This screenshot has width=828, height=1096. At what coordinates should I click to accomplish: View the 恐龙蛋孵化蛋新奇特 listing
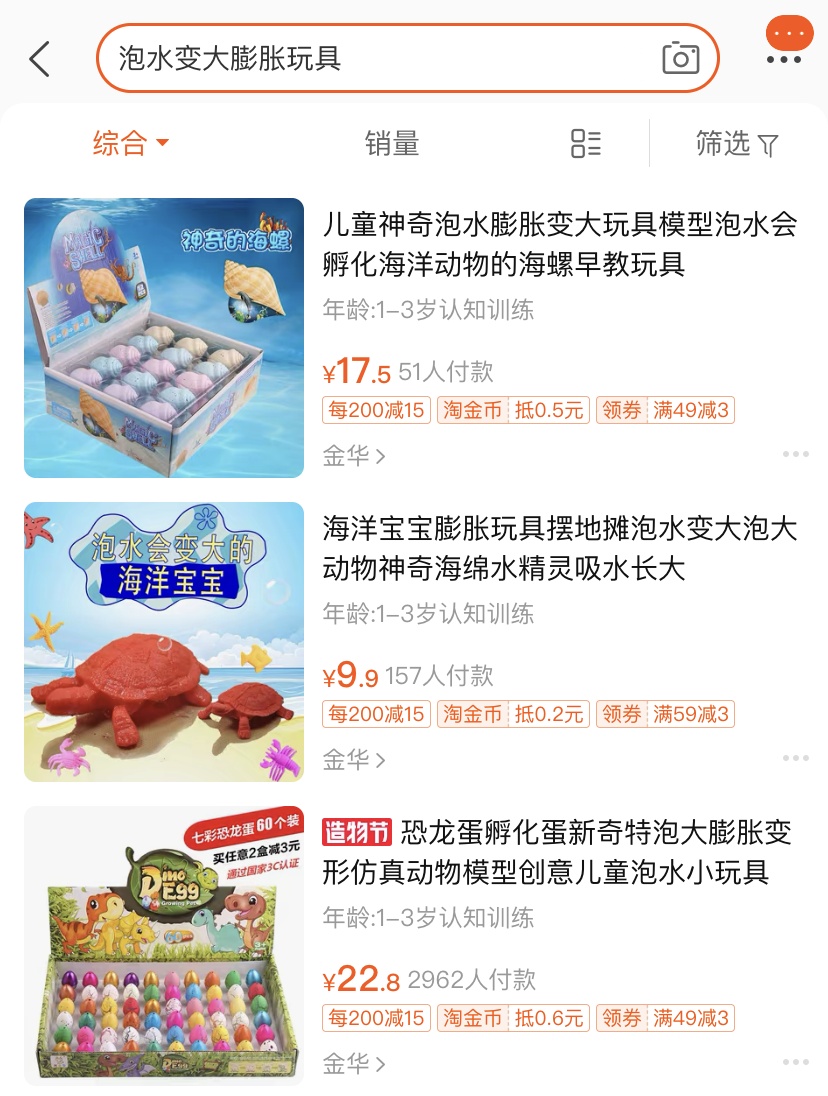tap(559, 851)
